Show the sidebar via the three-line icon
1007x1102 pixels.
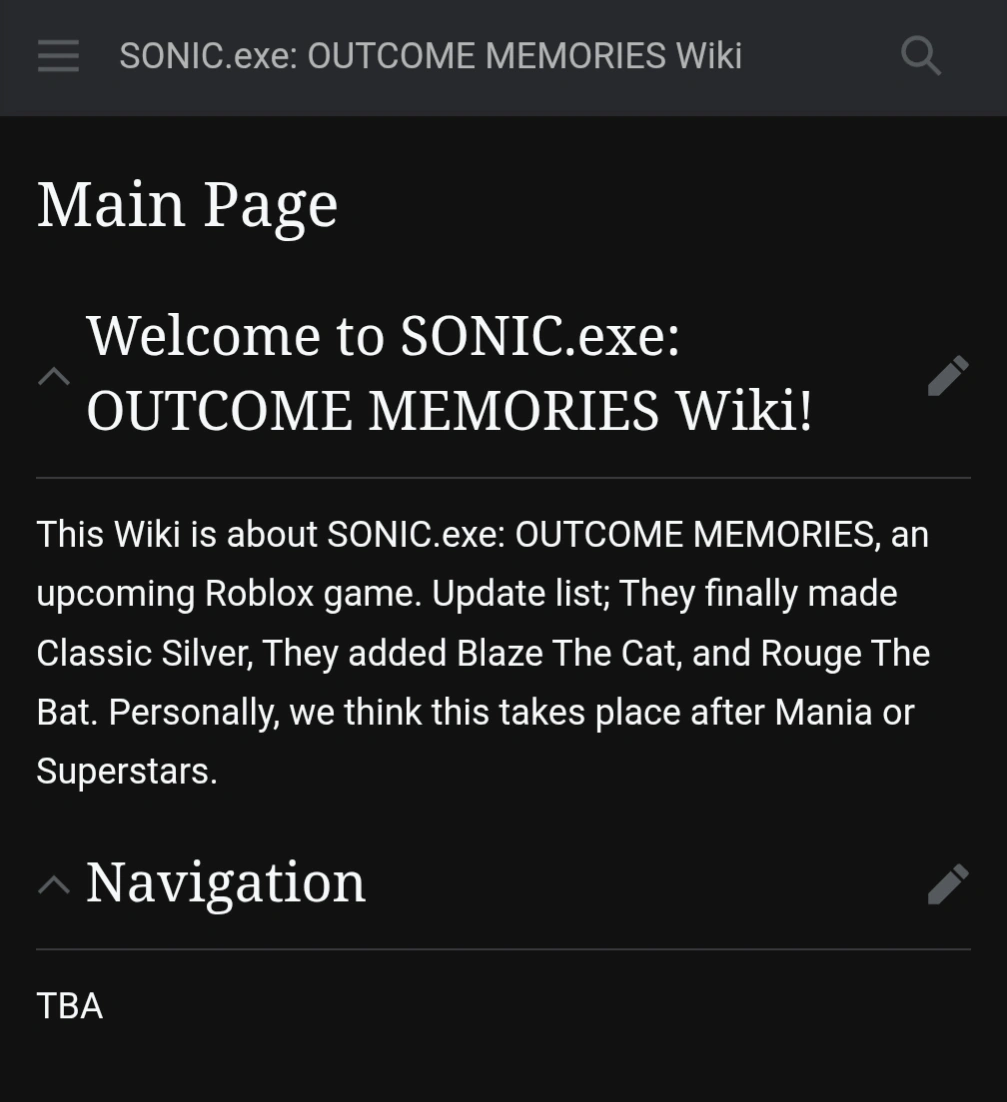tap(57, 56)
